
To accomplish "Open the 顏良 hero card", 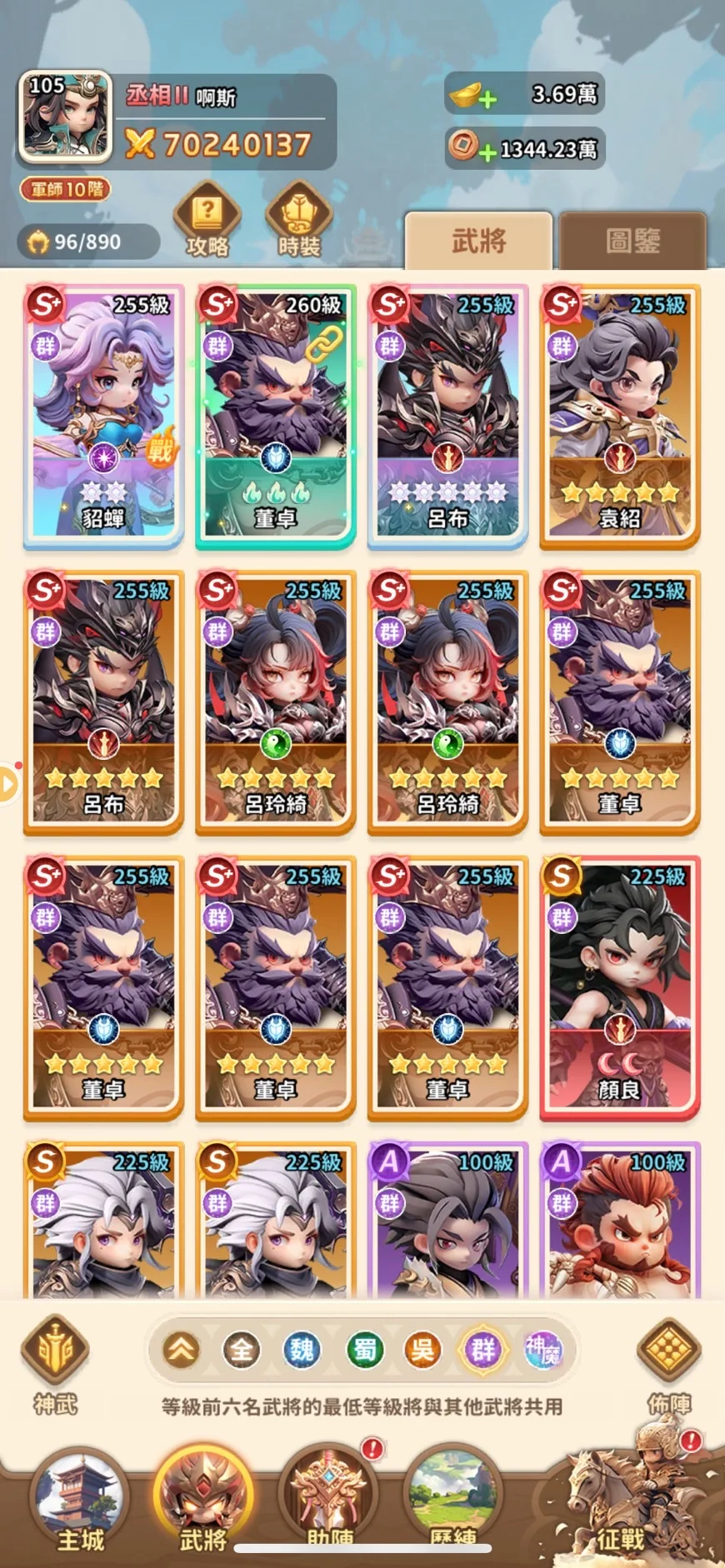I will coord(620,986).
